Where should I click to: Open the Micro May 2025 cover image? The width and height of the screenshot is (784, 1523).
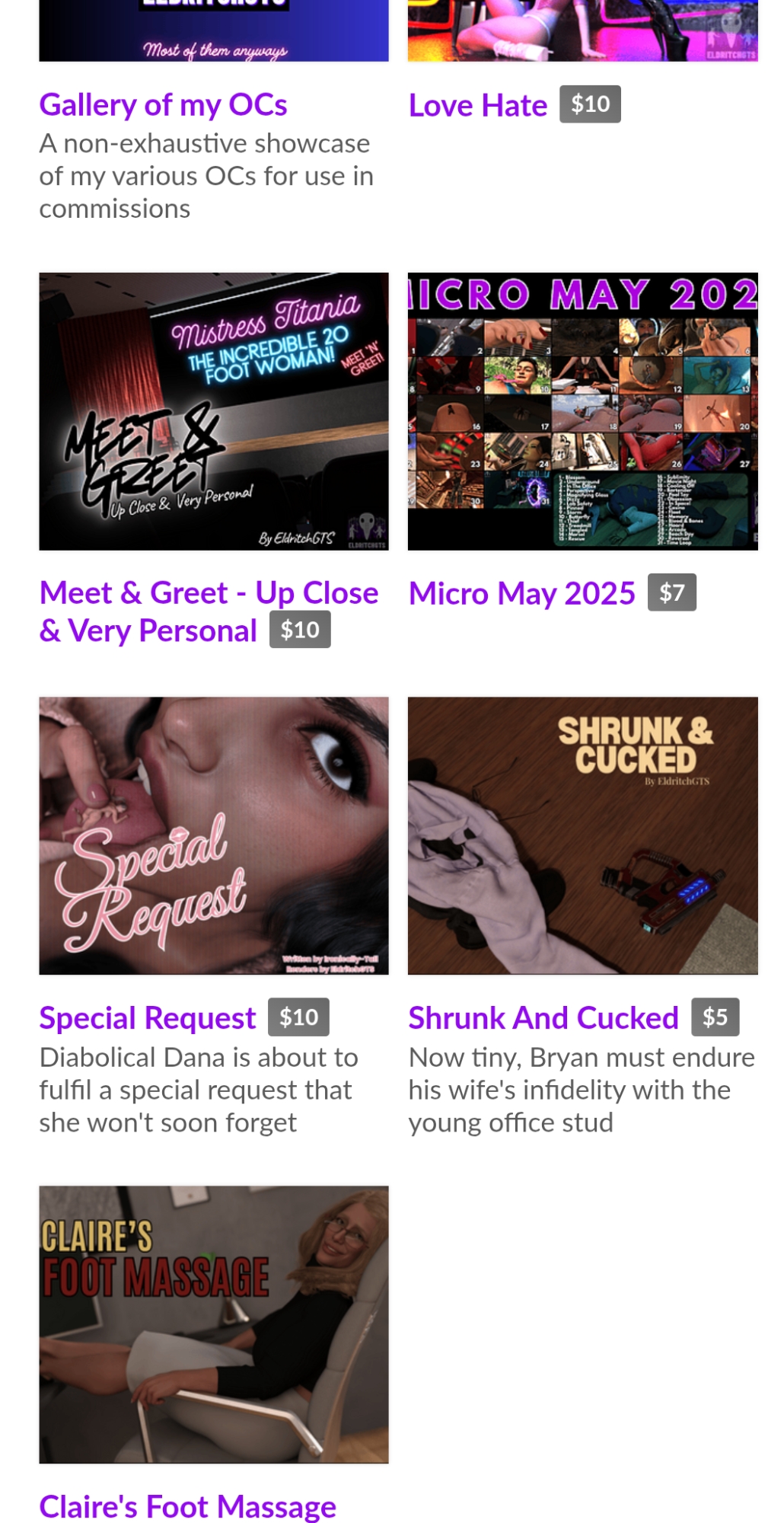click(x=582, y=411)
